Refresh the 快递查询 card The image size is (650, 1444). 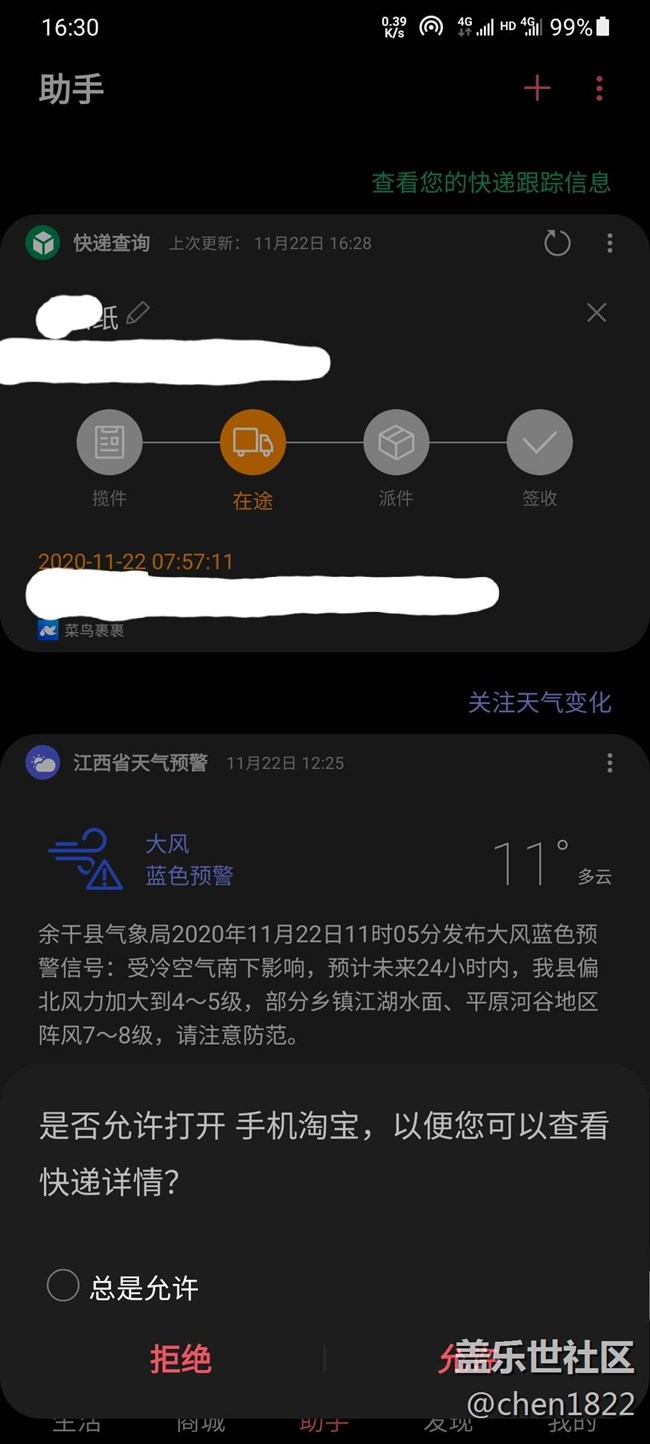[x=557, y=243]
